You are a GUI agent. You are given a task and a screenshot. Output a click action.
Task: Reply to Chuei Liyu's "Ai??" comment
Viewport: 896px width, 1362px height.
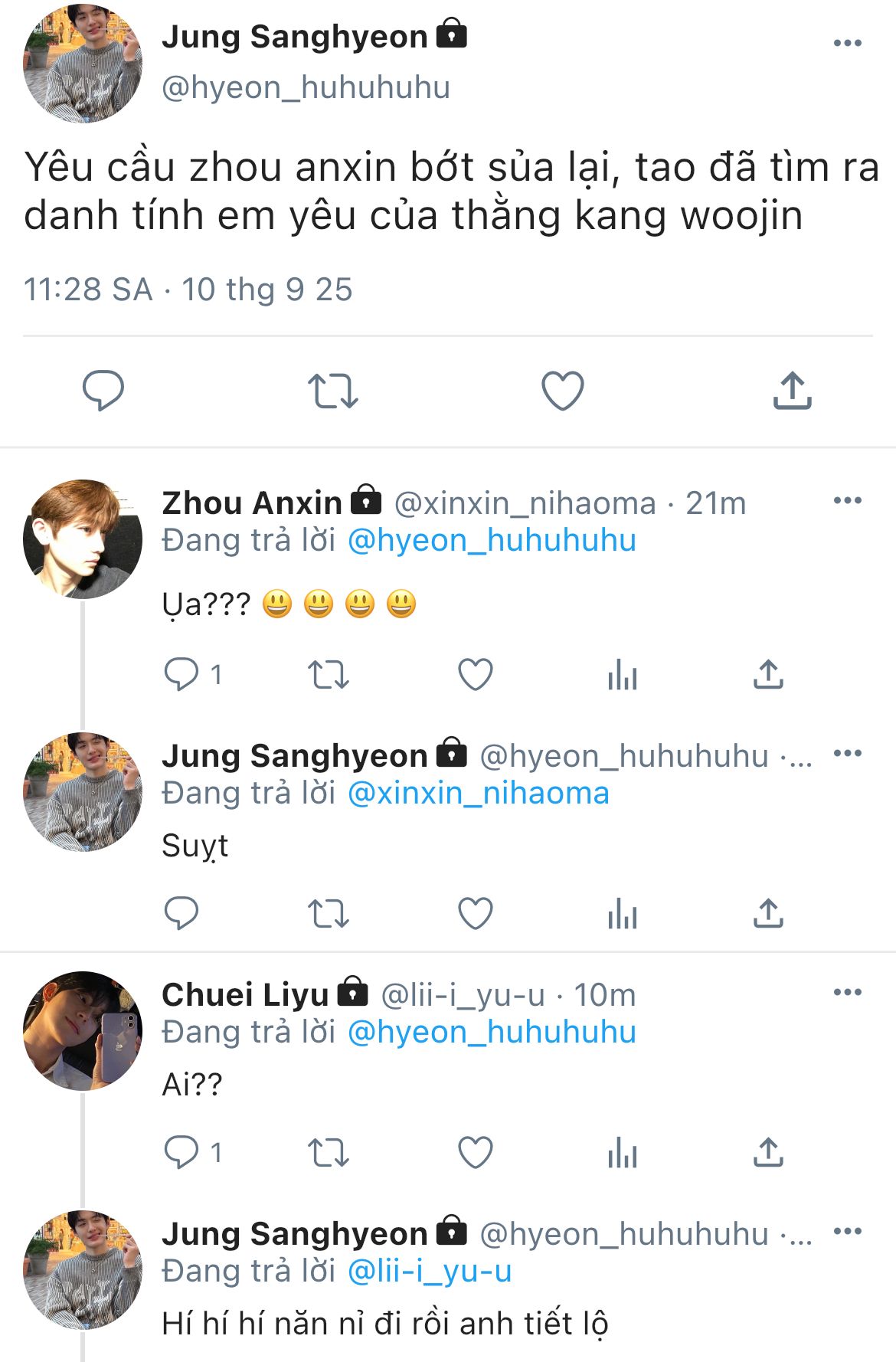pyautogui.click(x=181, y=1152)
